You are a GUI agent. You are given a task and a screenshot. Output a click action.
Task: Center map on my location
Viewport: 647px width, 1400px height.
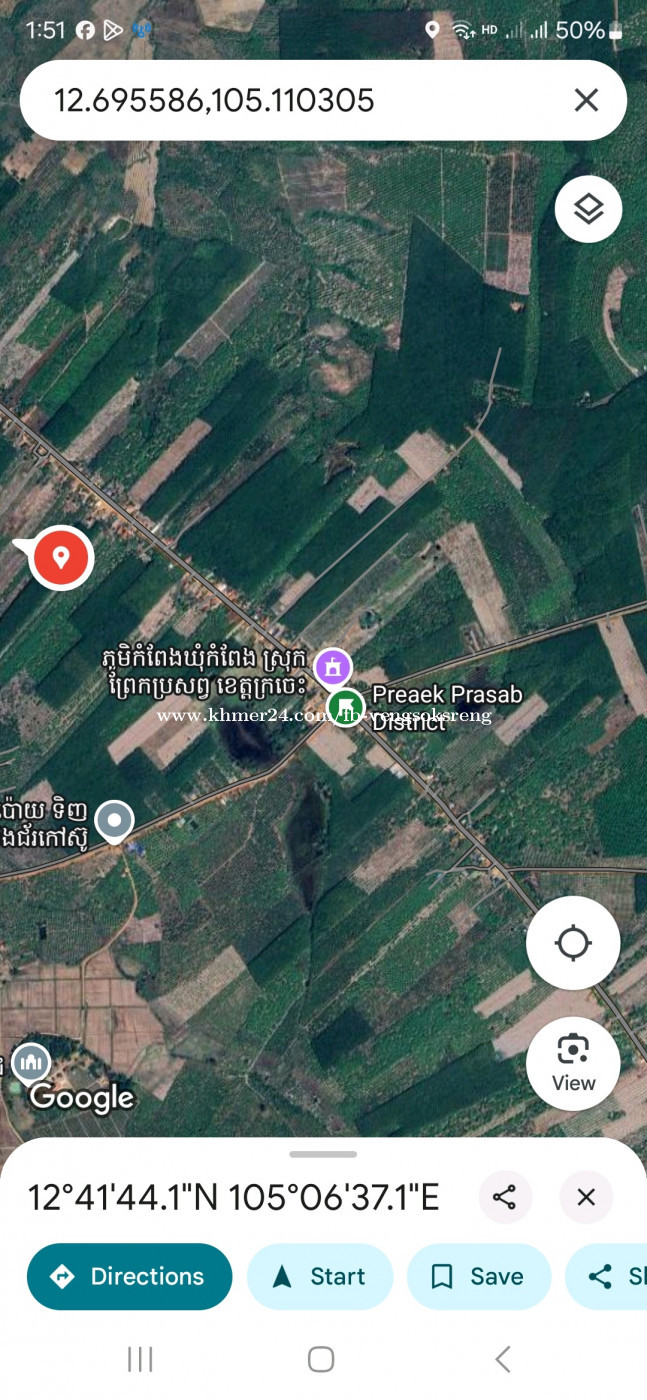[573, 943]
